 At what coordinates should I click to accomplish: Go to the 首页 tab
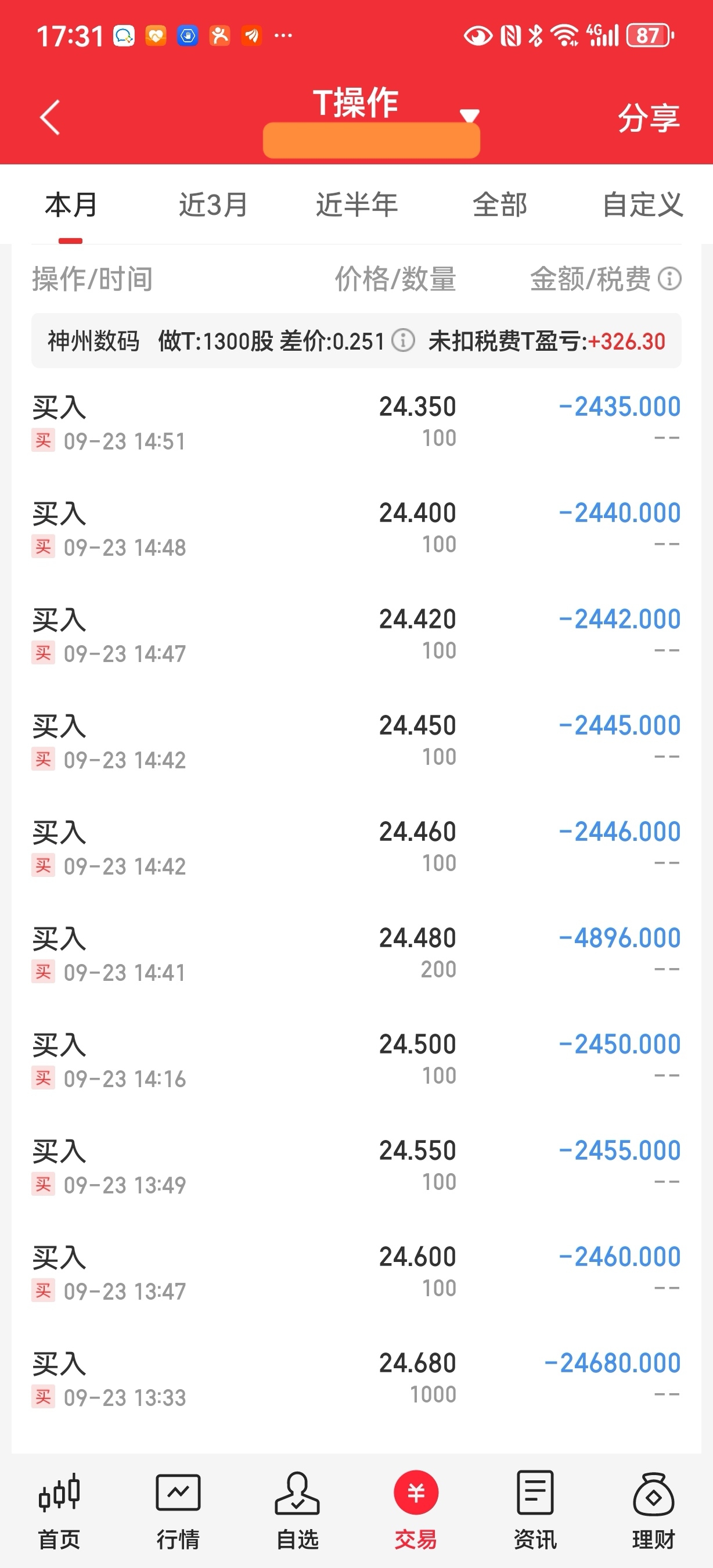coord(60,1511)
